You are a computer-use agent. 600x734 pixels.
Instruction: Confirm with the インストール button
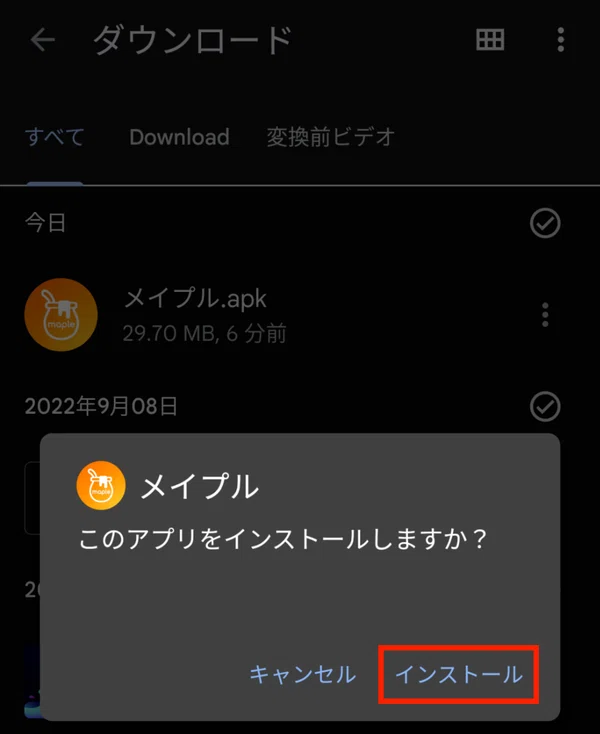click(x=459, y=674)
